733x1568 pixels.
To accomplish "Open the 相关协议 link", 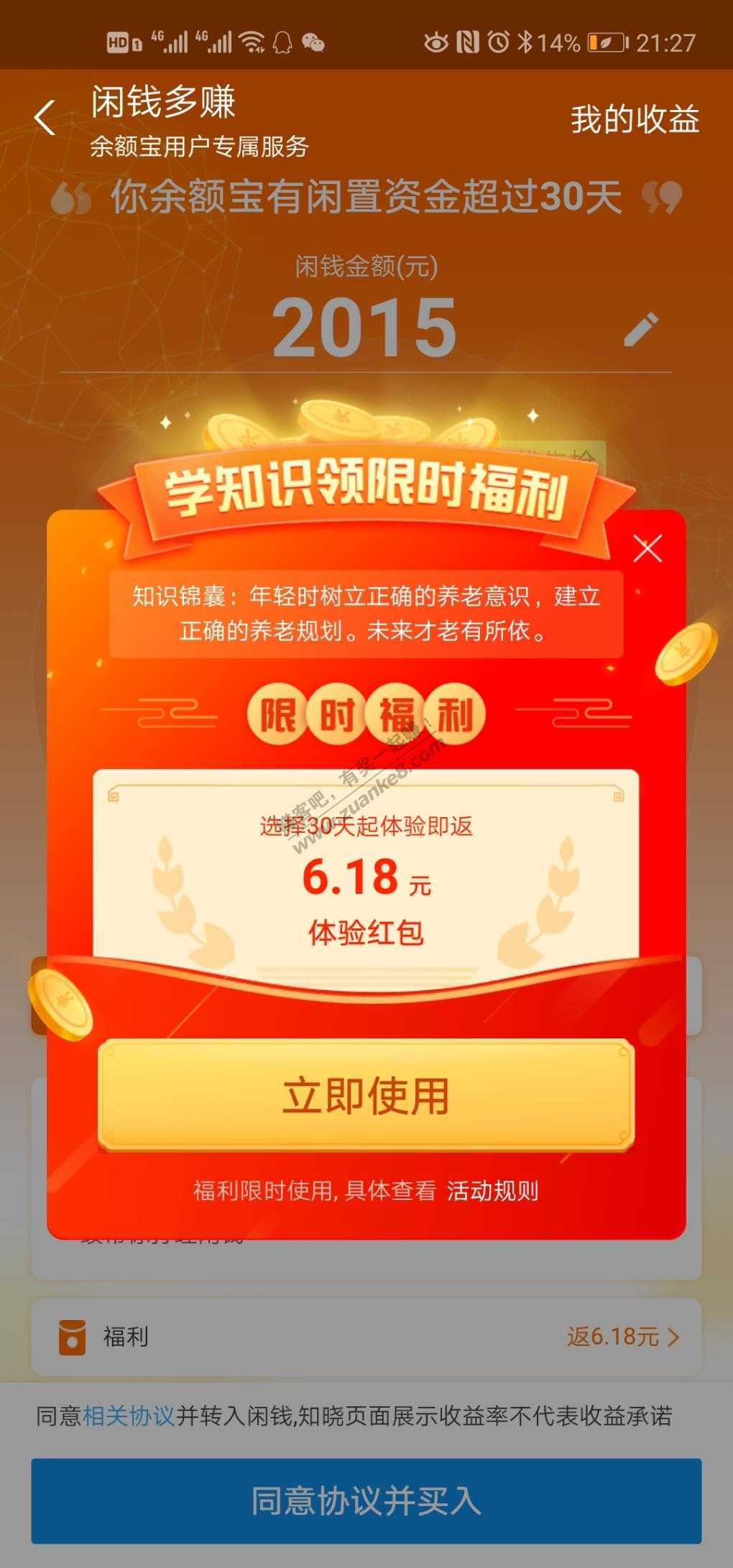I will point(129,1416).
